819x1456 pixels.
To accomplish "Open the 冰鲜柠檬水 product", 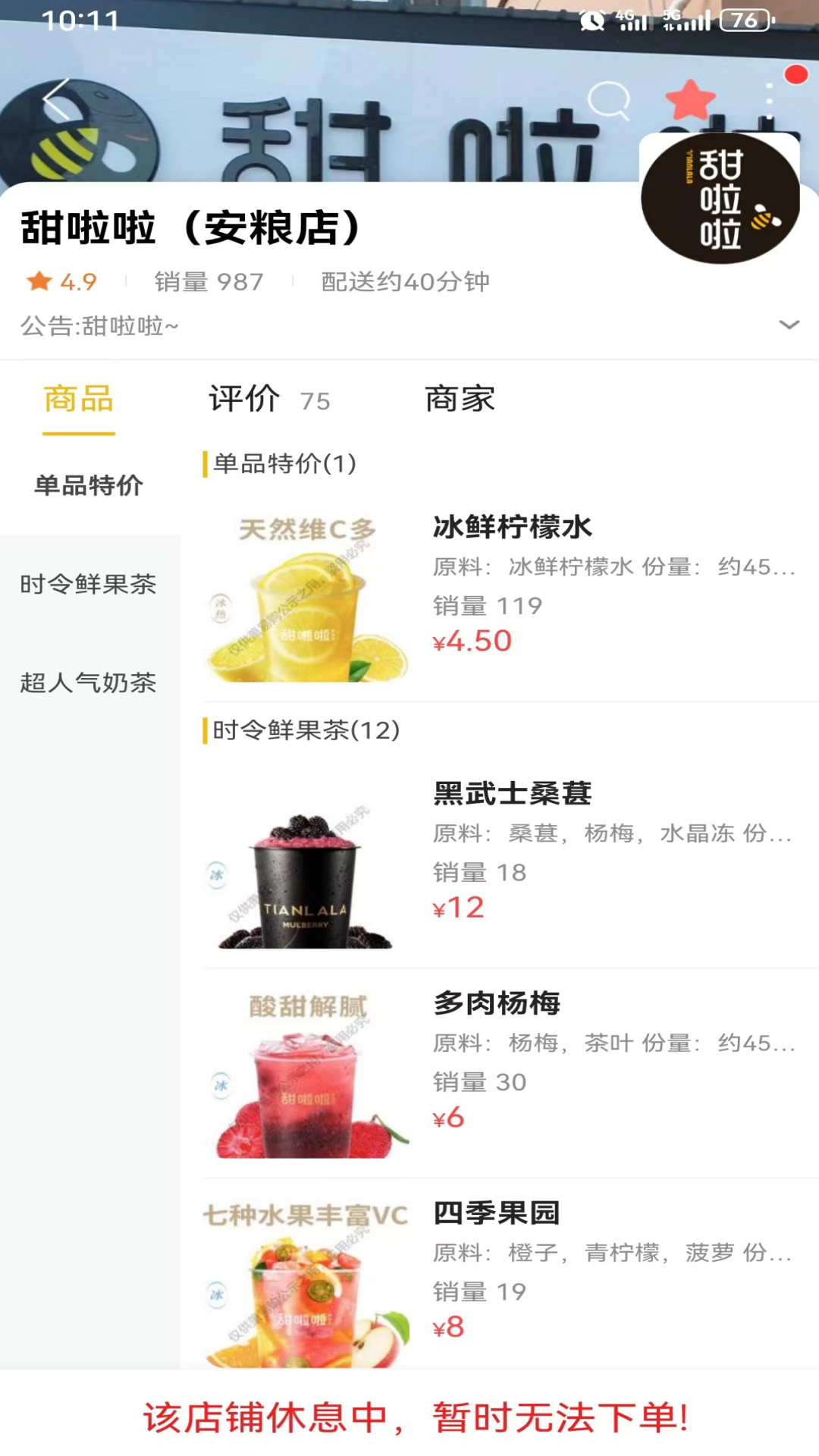I will tap(511, 527).
